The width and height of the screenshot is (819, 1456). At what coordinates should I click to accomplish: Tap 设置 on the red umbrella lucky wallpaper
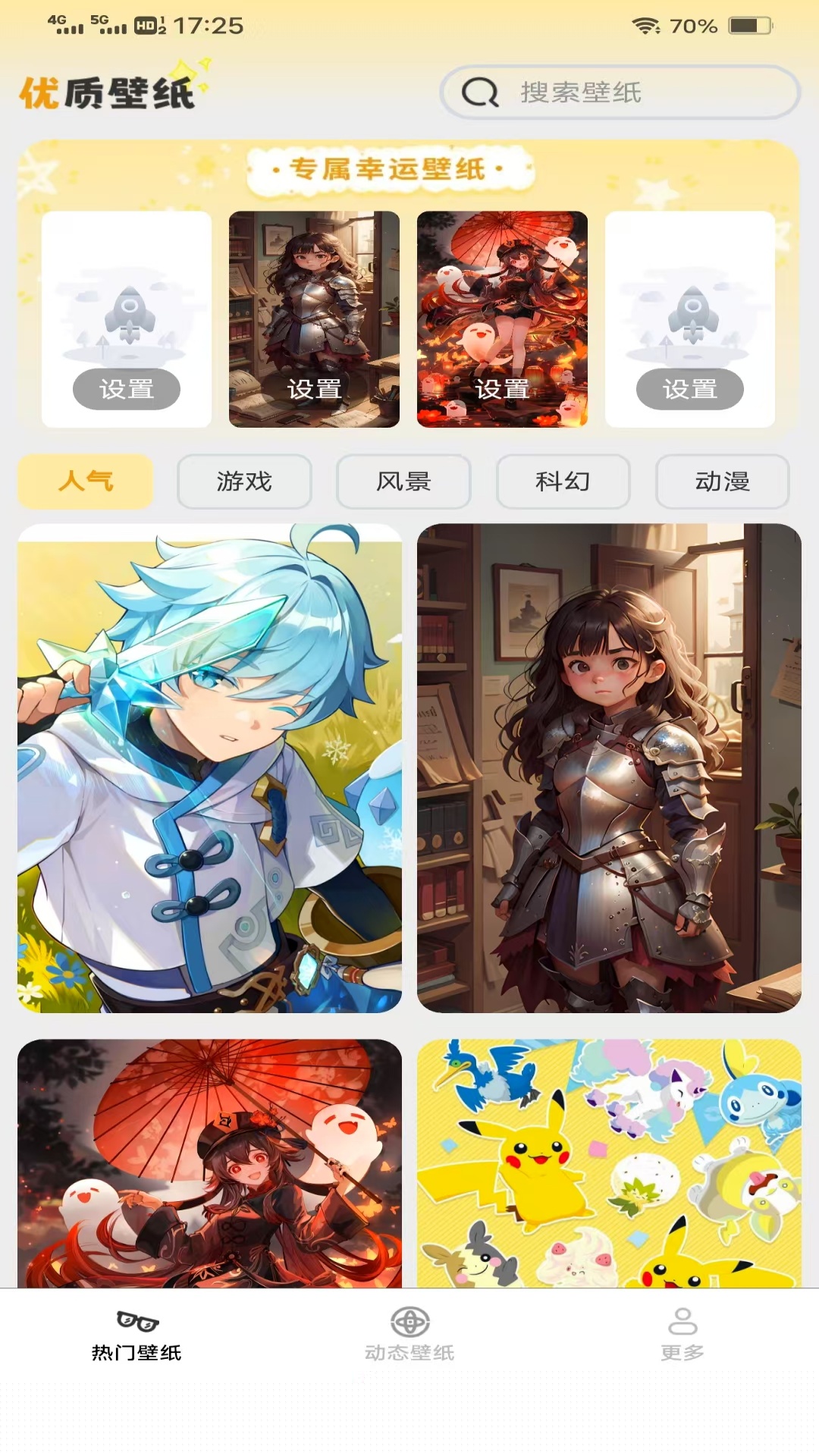click(502, 390)
